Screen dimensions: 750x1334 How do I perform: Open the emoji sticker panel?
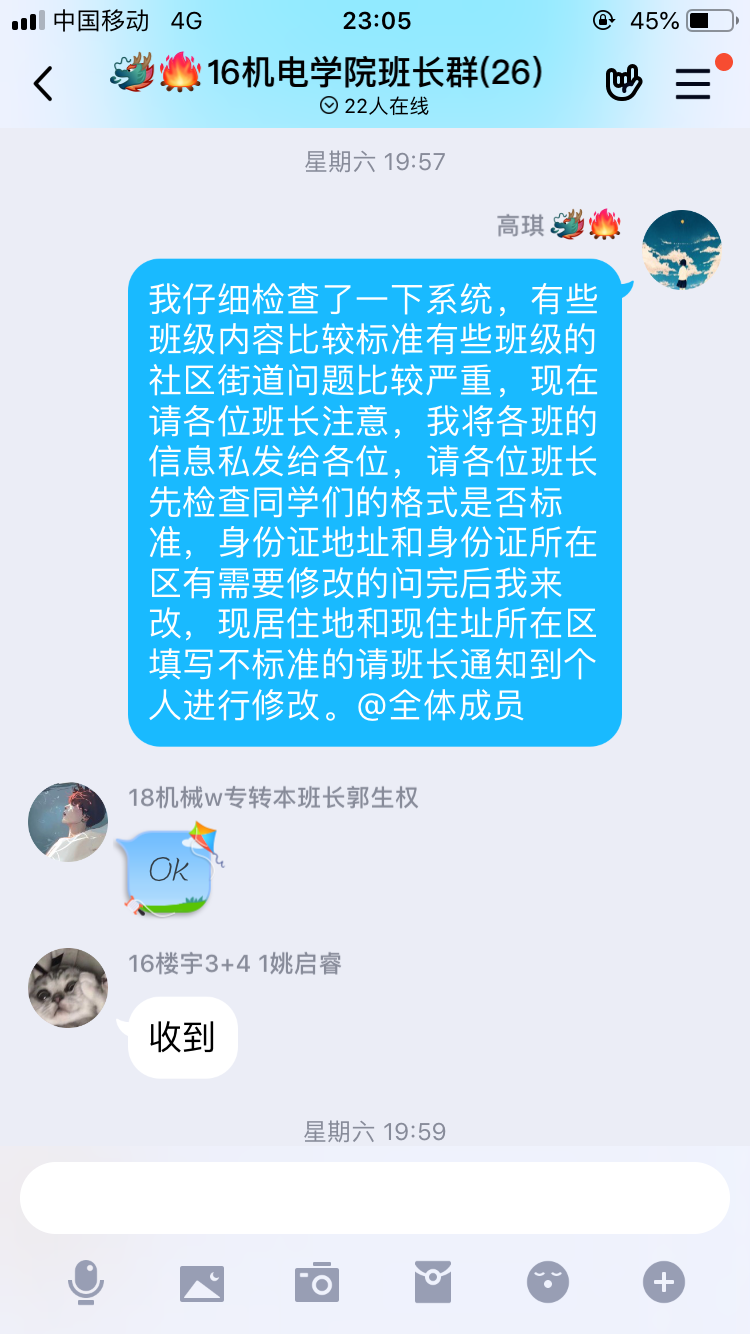pos(548,1282)
